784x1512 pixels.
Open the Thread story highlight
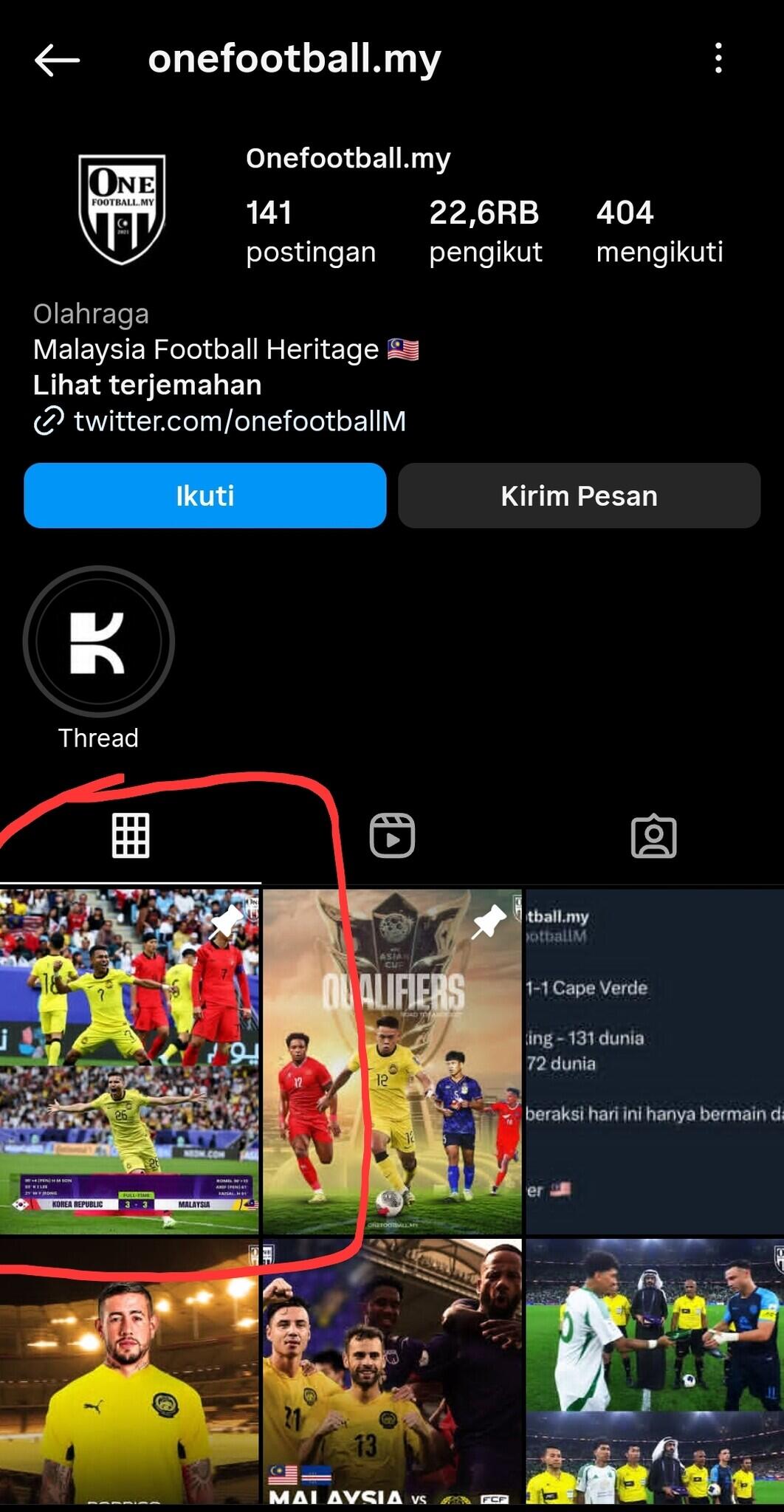click(x=100, y=642)
